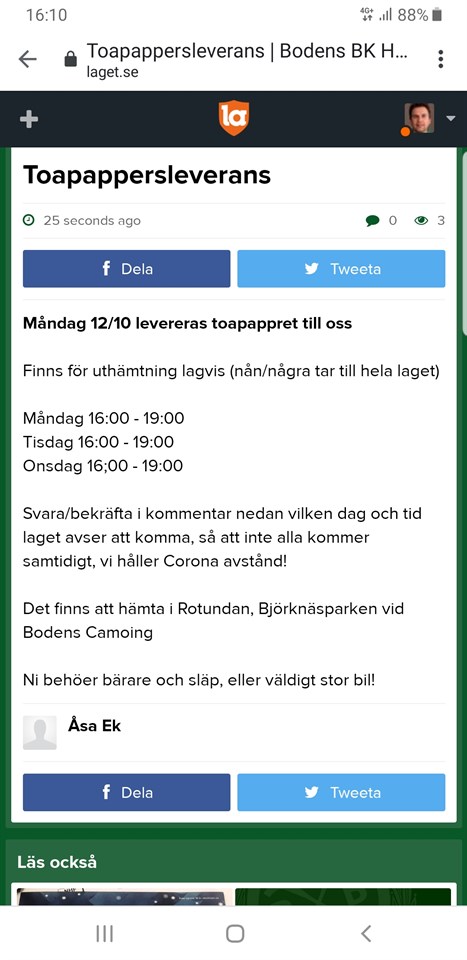467x960 pixels.
Task: Tweet the post using the top Tweeta button
Action: (x=342, y=269)
